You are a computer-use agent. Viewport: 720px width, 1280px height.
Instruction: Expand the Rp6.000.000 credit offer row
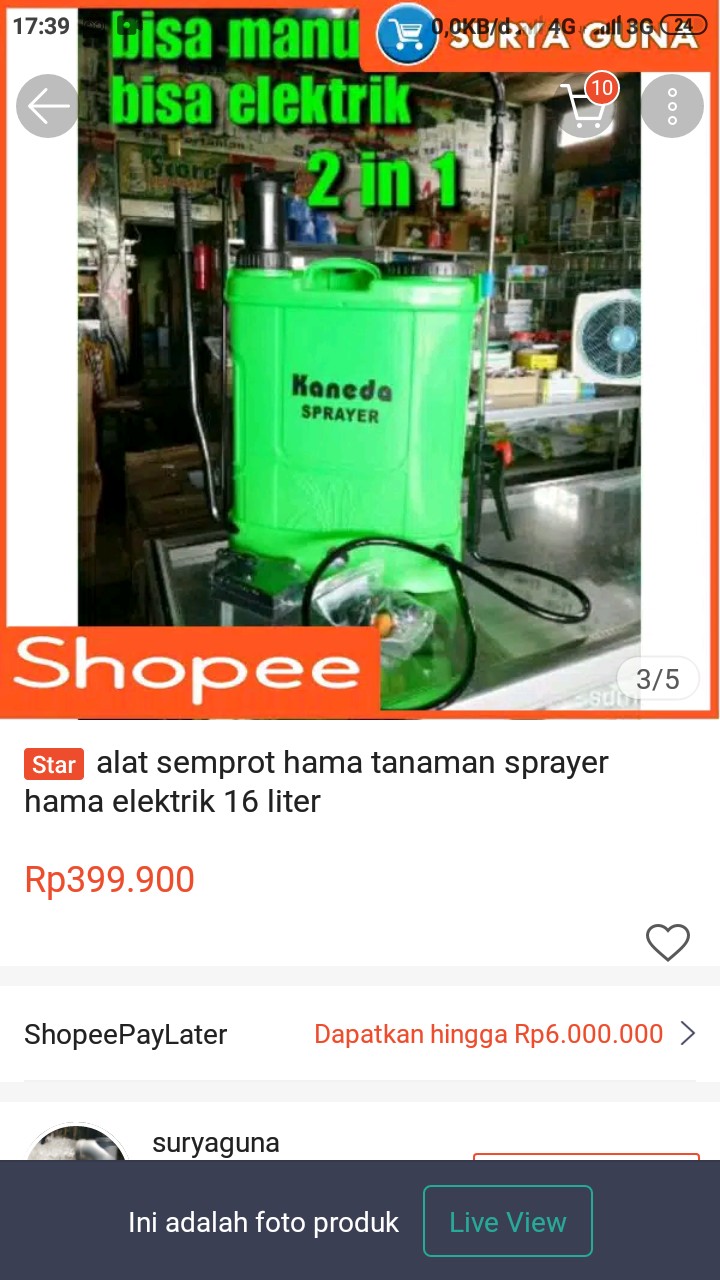click(x=490, y=1035)
